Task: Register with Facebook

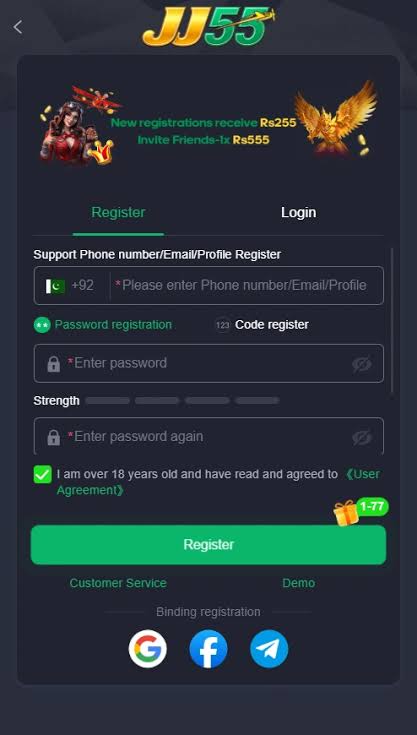Action: point(208,649)
